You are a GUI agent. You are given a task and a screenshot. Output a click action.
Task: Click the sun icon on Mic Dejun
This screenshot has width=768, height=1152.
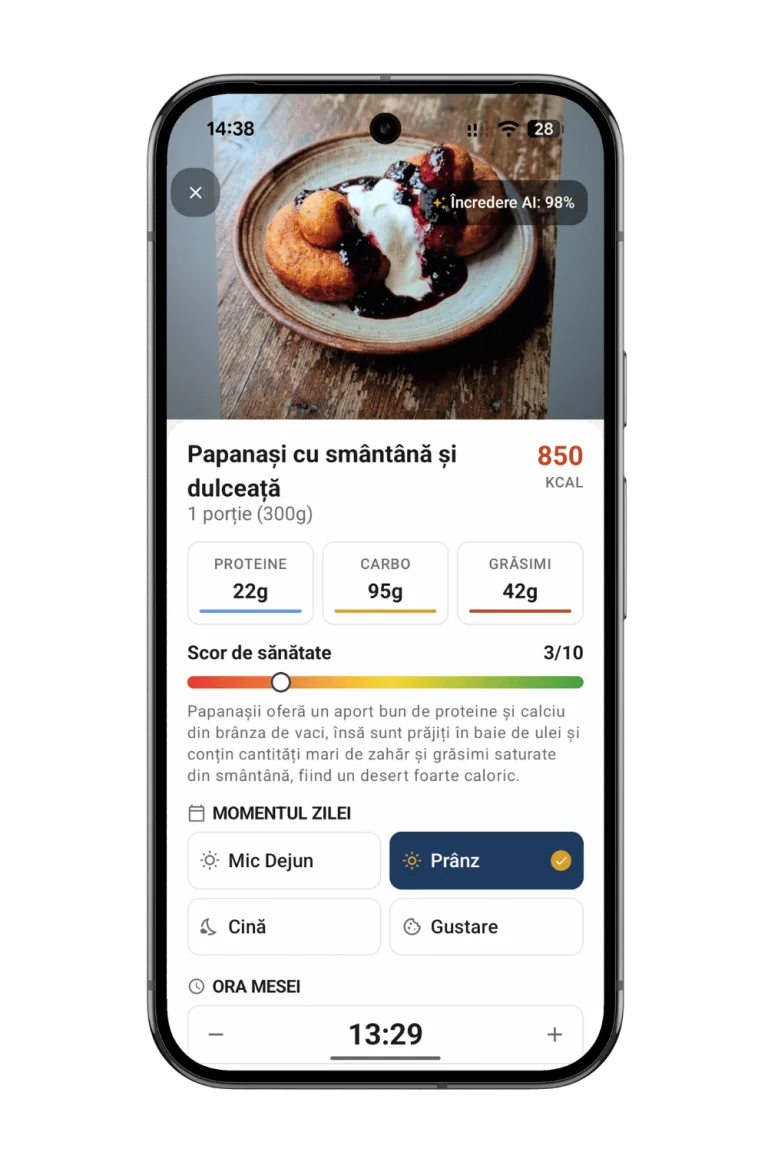click(208, 860)
